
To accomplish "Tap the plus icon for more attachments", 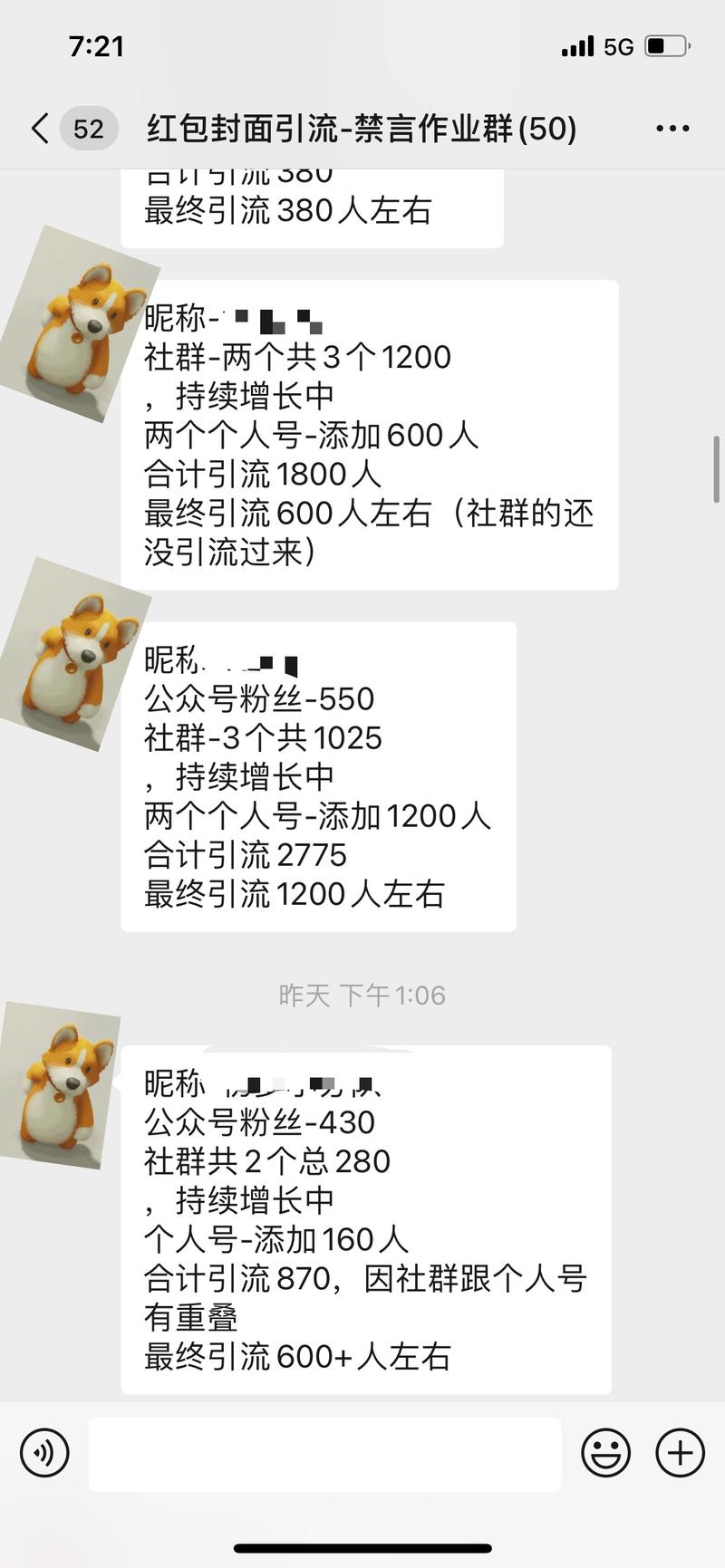I will tap(678, 1452).
